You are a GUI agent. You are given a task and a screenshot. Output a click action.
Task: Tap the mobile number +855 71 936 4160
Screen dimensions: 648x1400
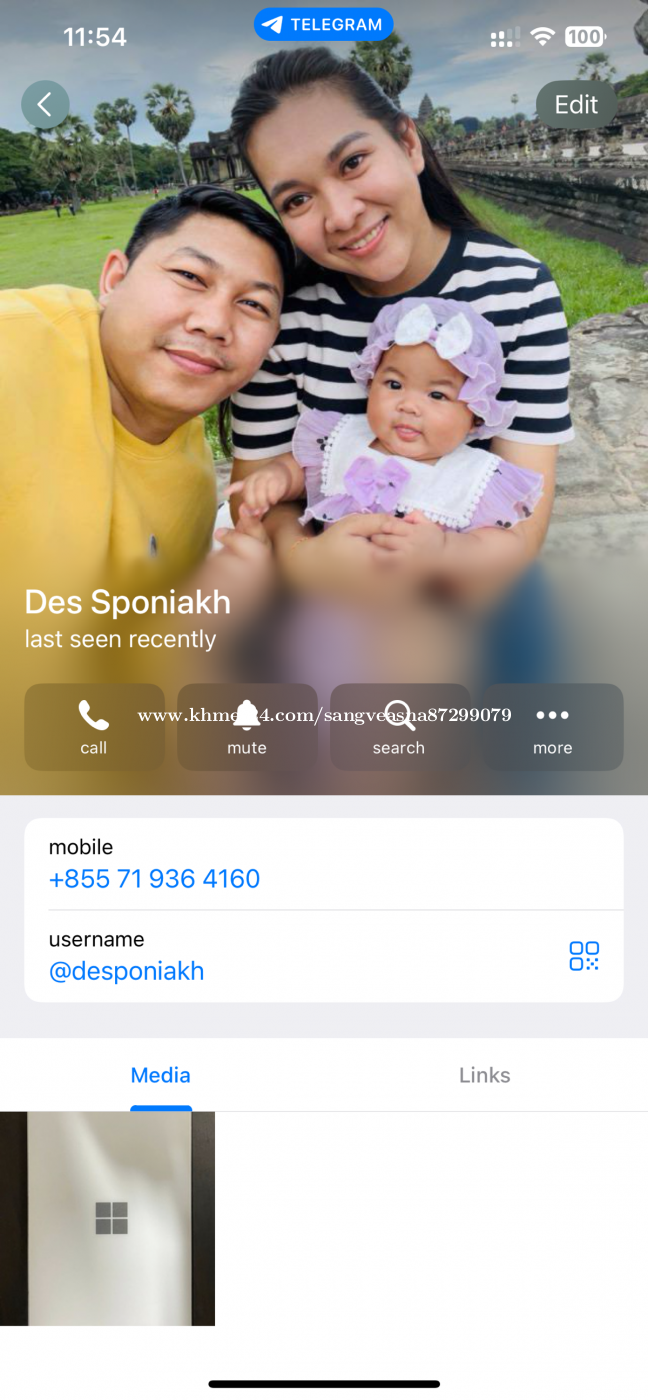tap(155, 879)
